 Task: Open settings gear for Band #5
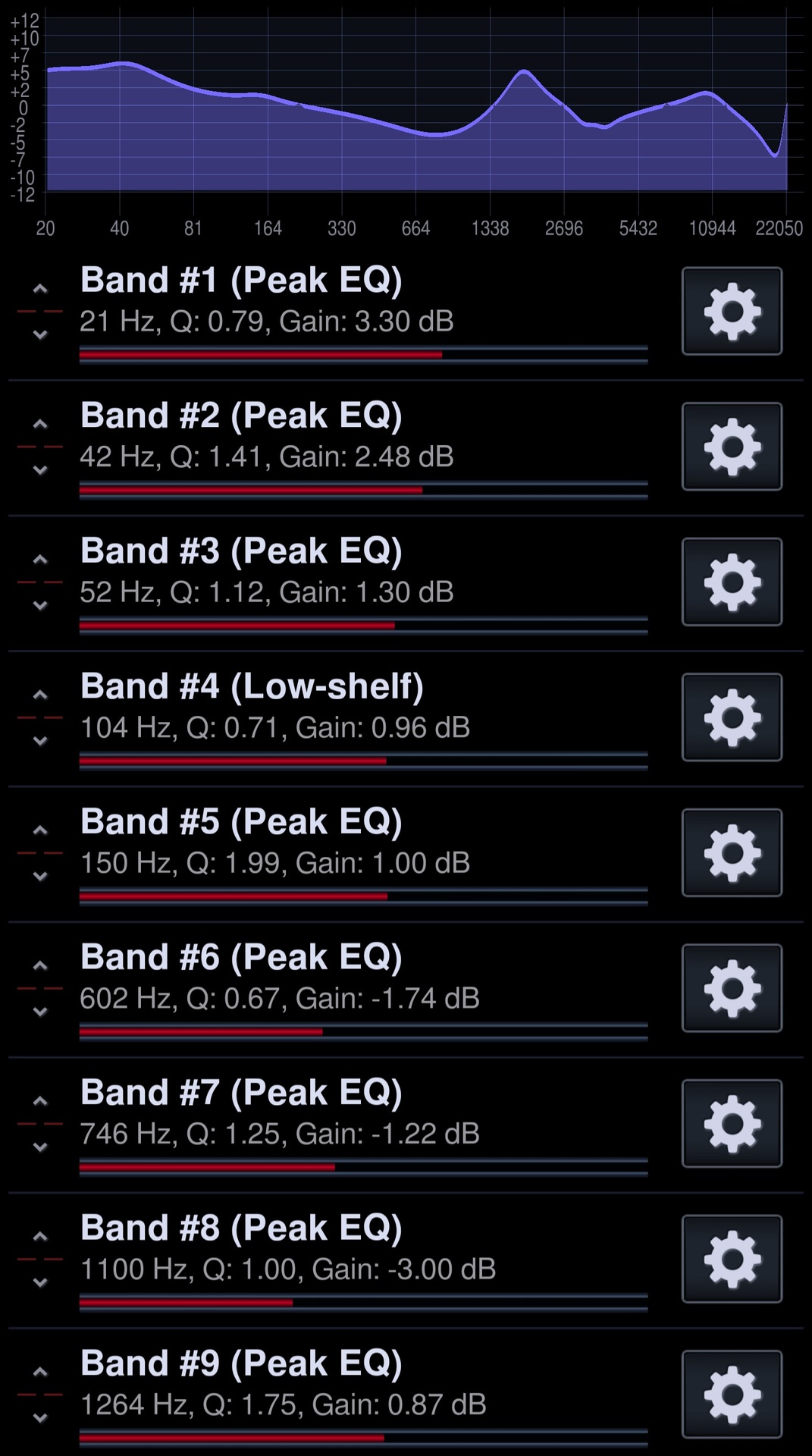(x=732, y=852)
